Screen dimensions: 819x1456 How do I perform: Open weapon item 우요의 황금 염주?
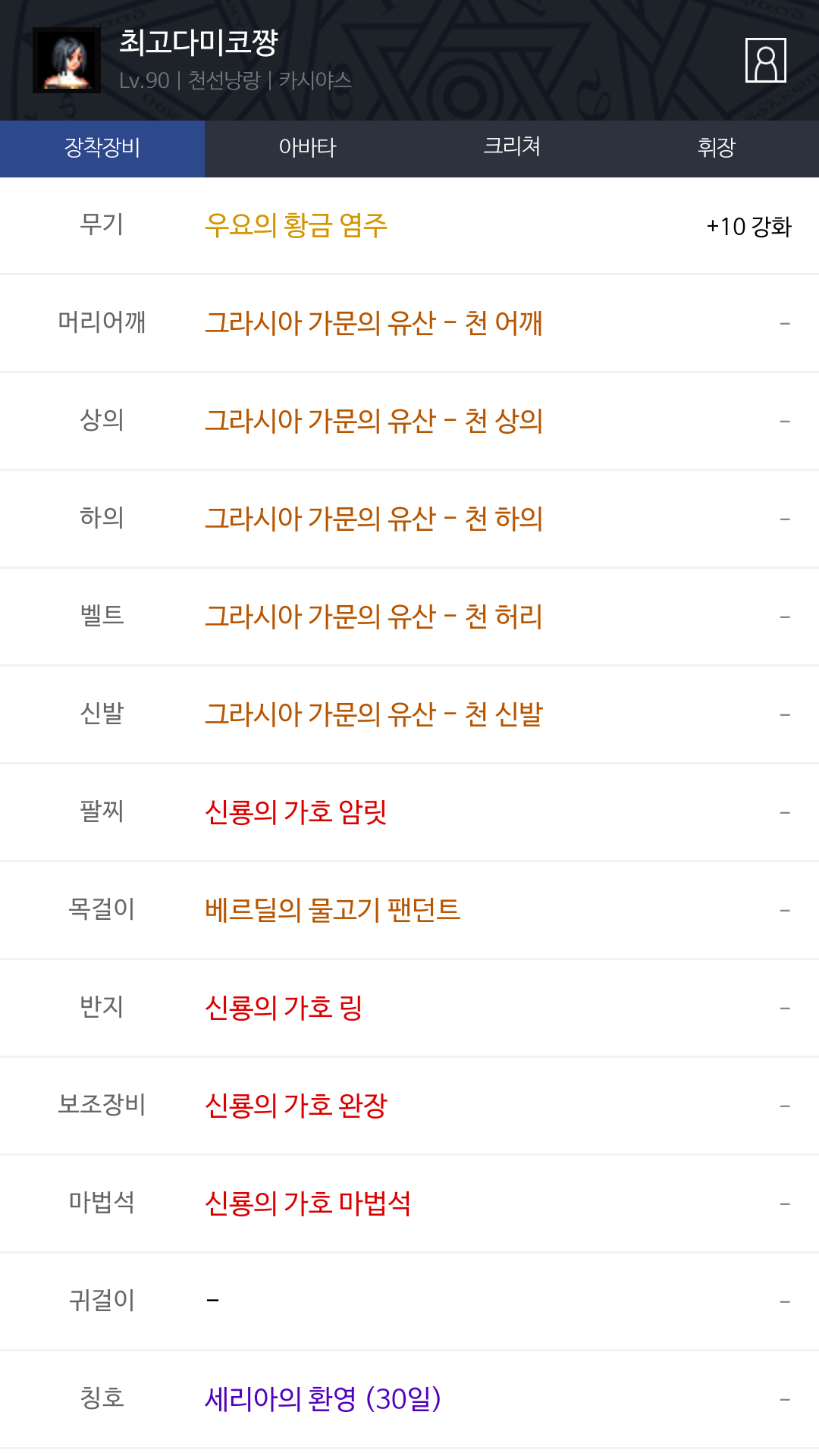[296, 225]
